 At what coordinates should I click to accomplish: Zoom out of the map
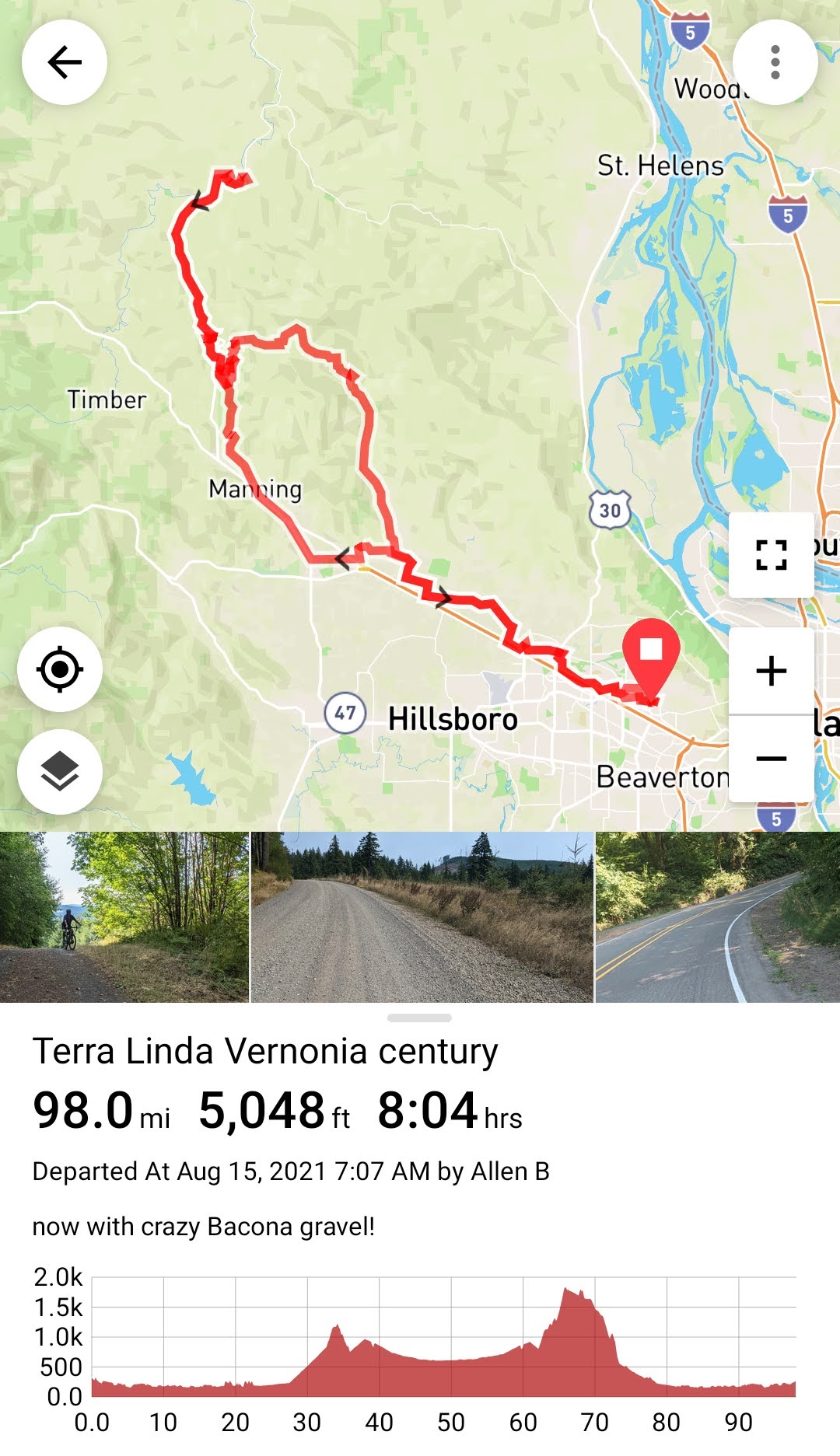(x=772, y=759)
